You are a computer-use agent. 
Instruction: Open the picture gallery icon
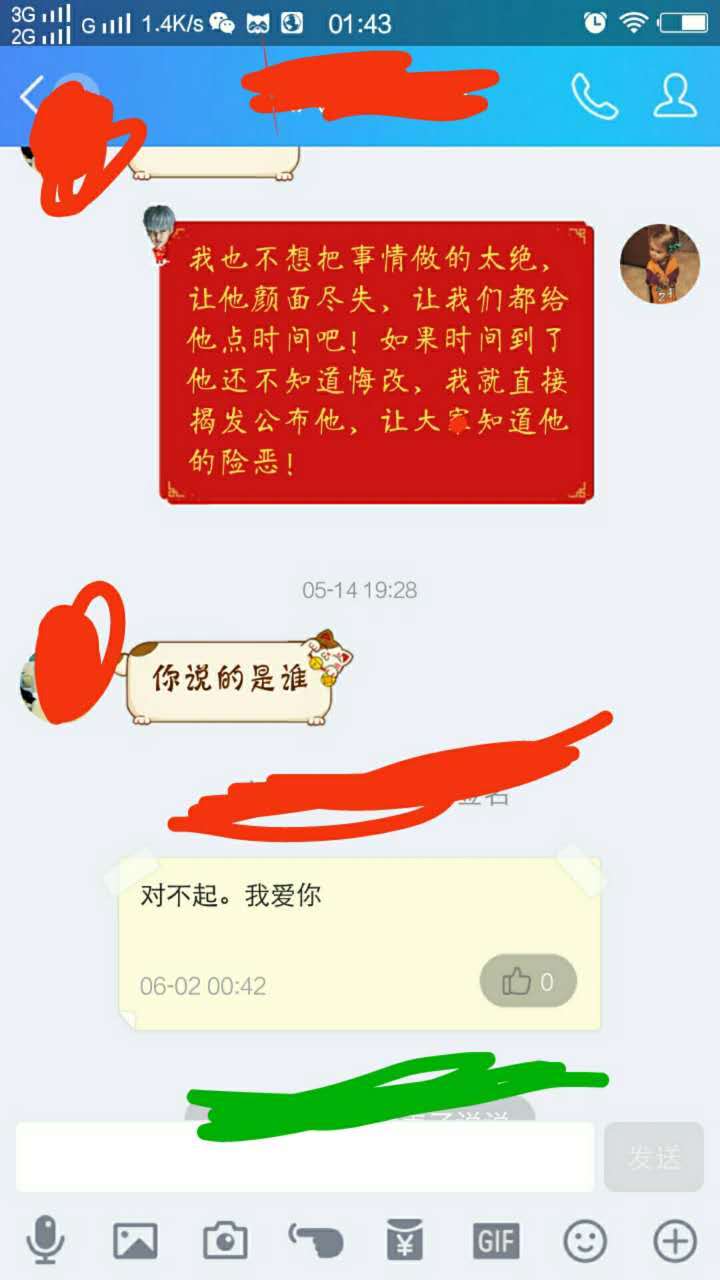point(135,1241)
